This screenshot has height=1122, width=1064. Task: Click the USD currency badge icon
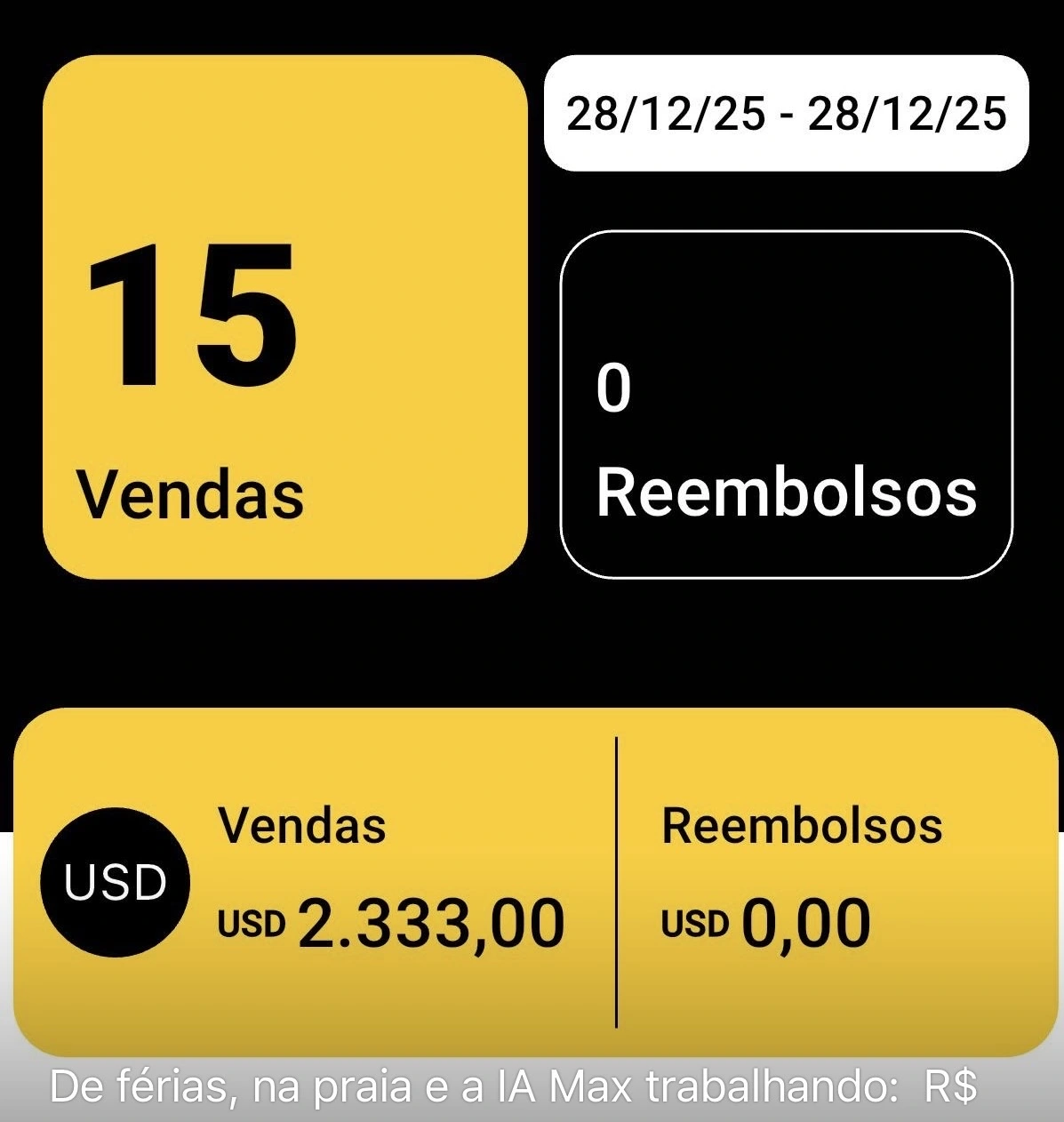click(x=114, y=883)
